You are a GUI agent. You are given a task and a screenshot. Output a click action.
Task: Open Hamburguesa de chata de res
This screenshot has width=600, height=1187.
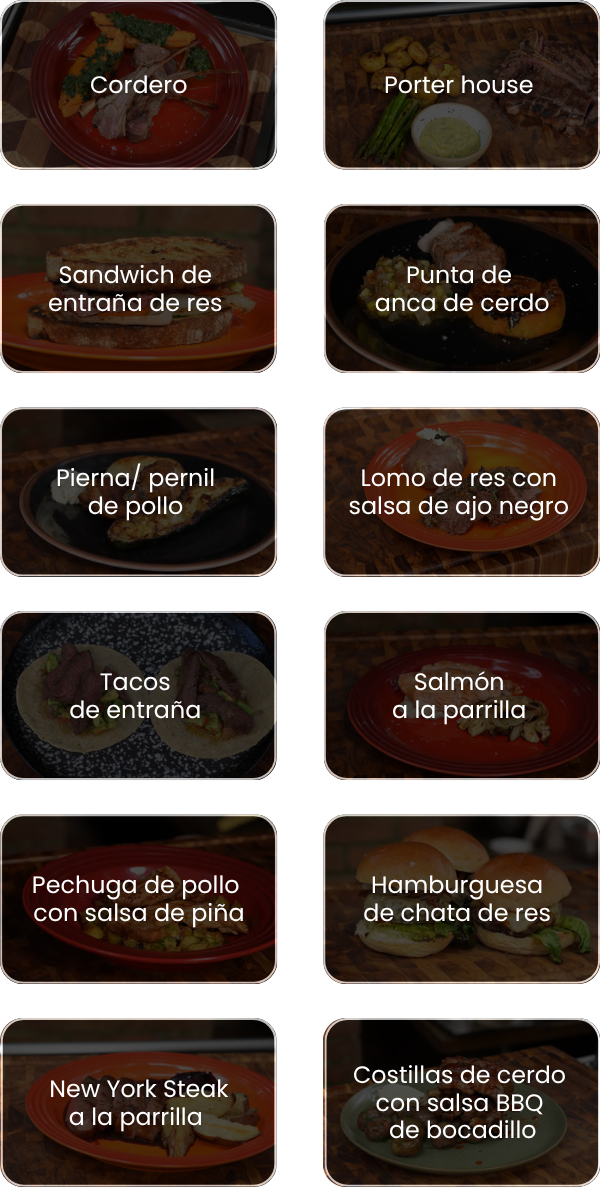coord(461,898)
